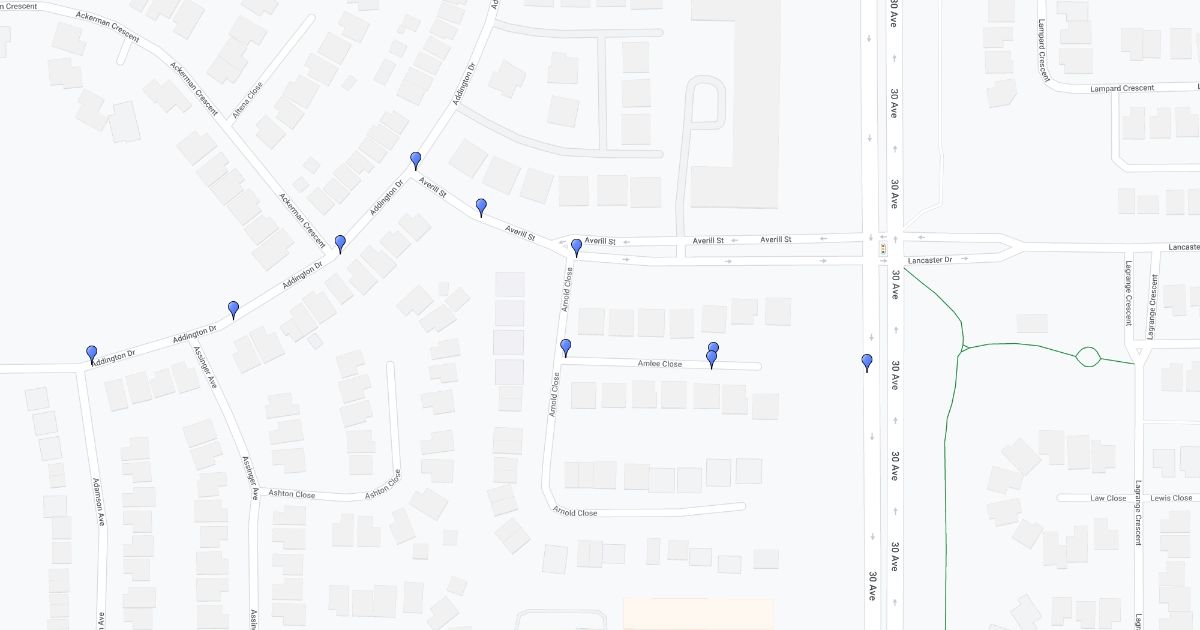This screenshot has height=630, width=1200.
Task: Tap the marker where Arnold Close meets Amlee Close
Action: pyautogui.click(x=566, y=347)
